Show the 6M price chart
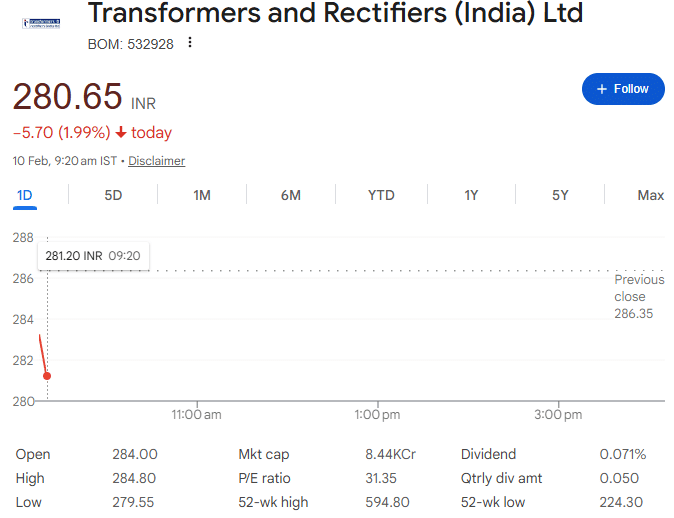Viewport: 674px width, 518px height. 291,195
